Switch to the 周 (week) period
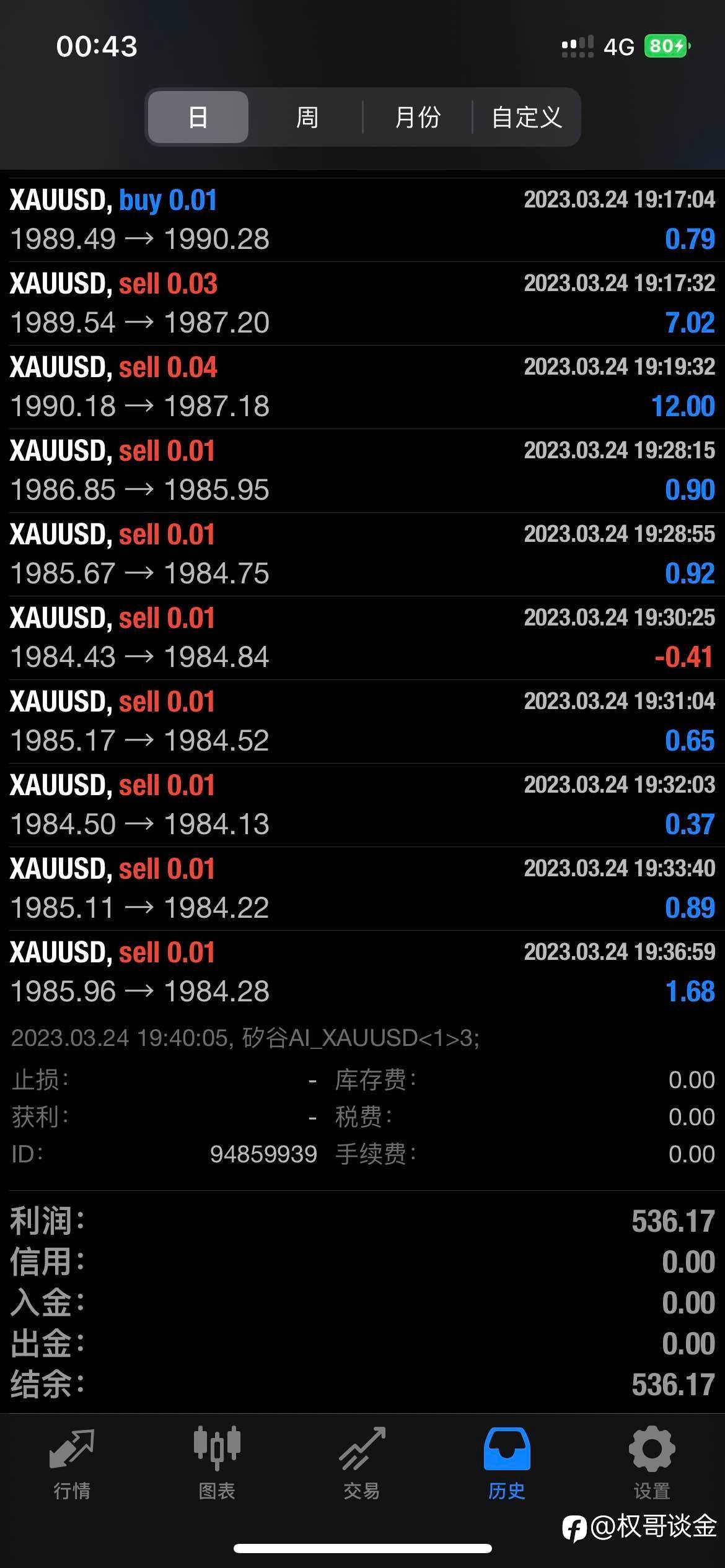 pos(307,117)
